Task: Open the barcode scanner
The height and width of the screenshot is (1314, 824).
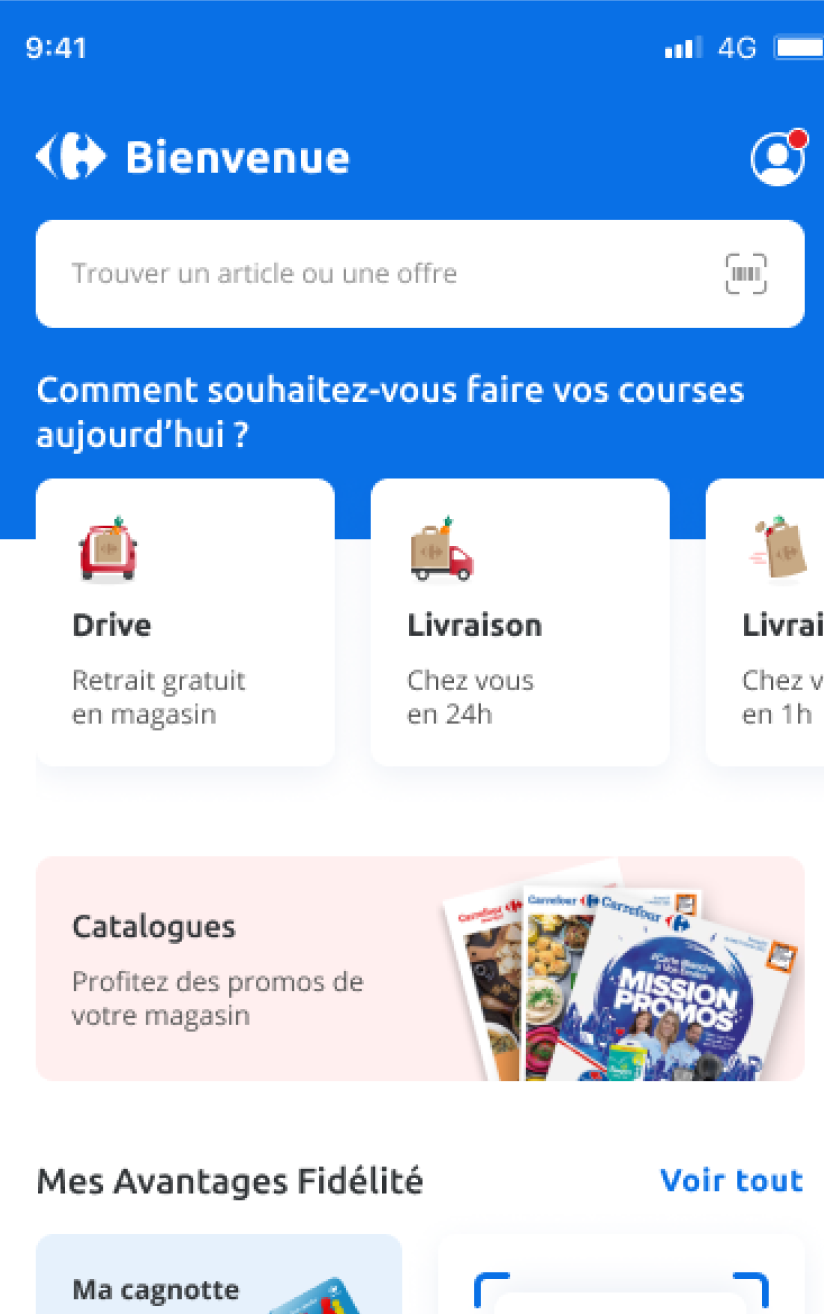Action: [746, 274]
